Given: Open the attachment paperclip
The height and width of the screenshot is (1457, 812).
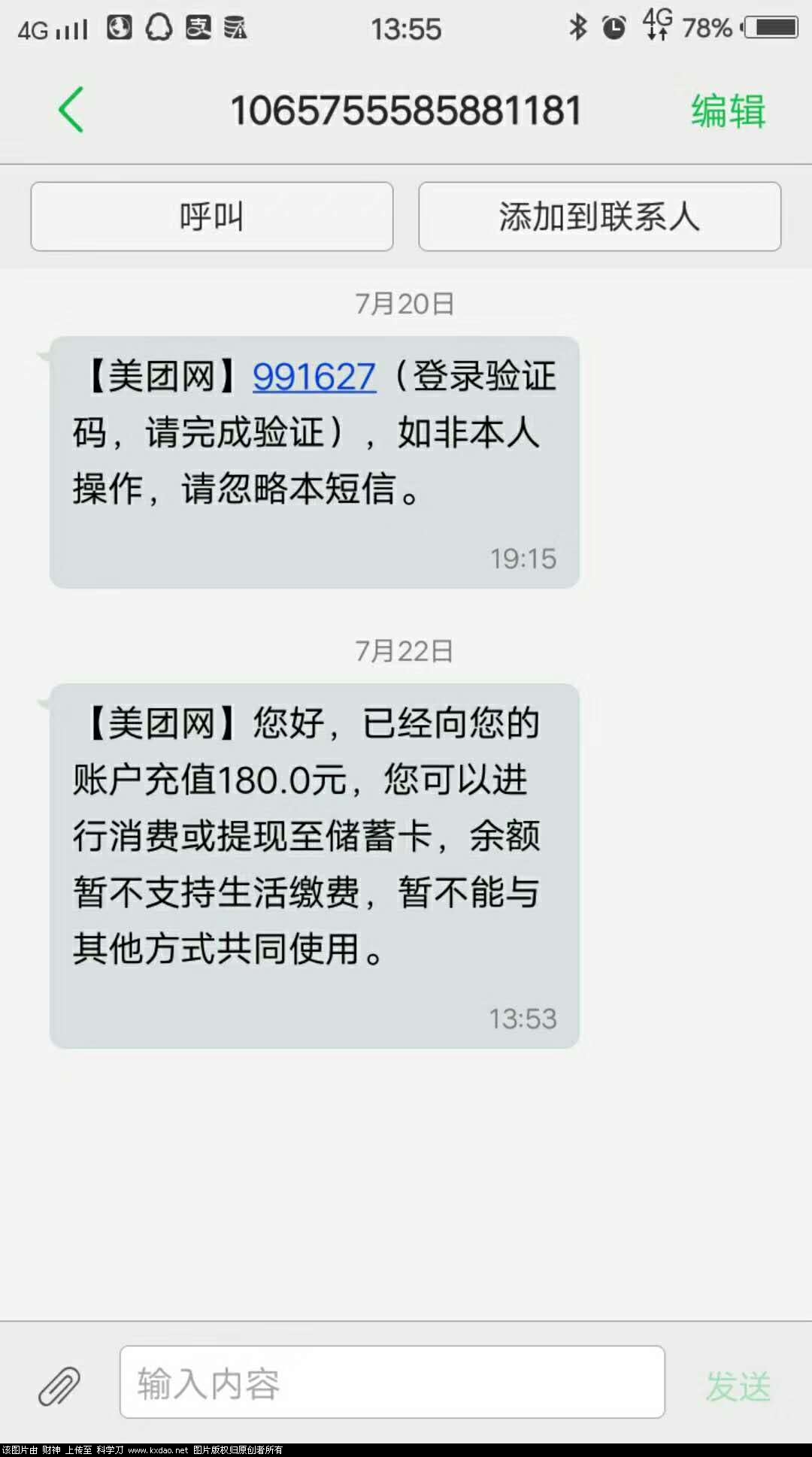Looking at the screenshot, I should [x=59, y=1384].
